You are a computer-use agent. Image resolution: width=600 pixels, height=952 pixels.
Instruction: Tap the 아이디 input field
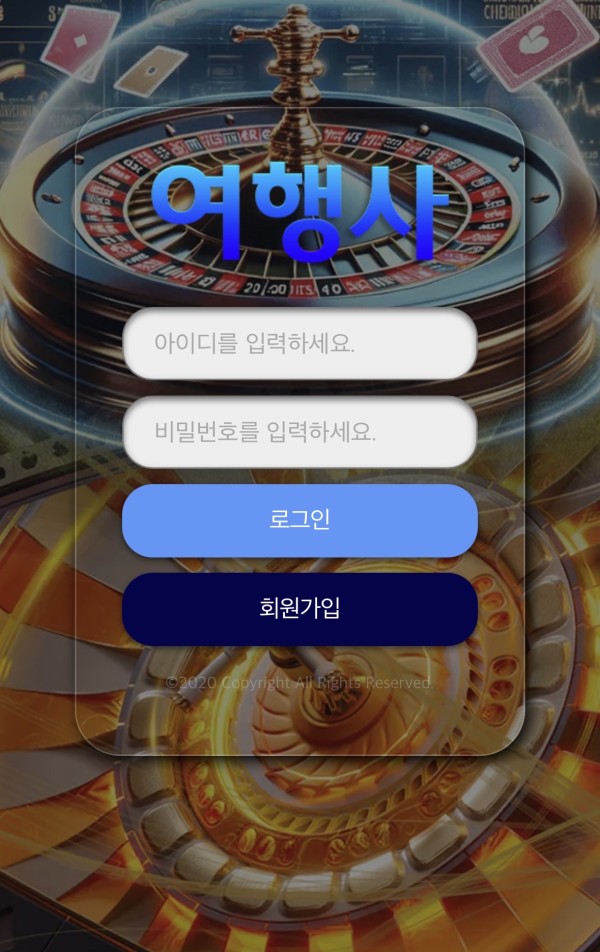[x=299, y=343]
